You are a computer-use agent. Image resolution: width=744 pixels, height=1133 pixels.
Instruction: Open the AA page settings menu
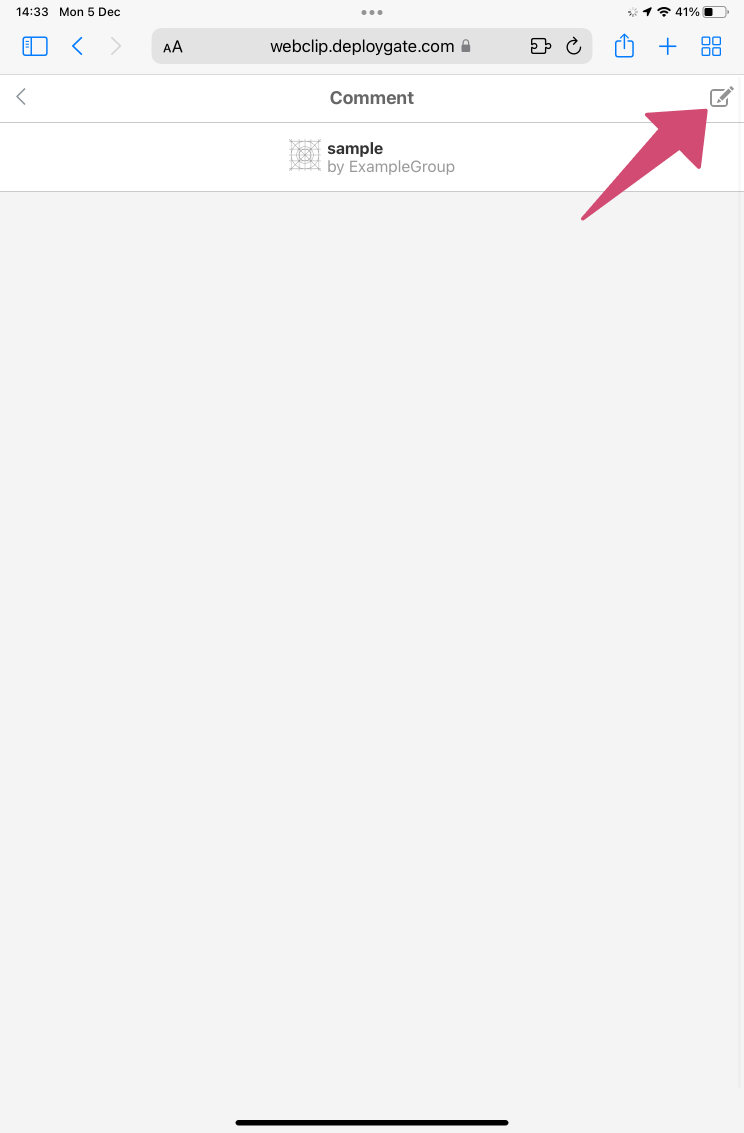(x=172, y=46)
